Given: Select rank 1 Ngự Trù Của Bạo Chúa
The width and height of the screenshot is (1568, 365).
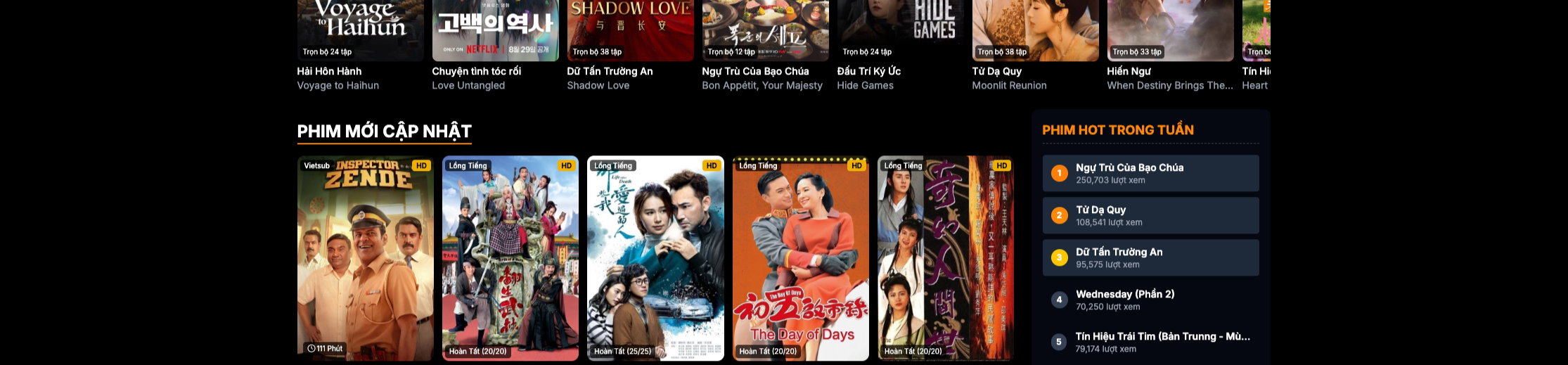Looking at the screenshot, I should click(x=1150, y=173).
